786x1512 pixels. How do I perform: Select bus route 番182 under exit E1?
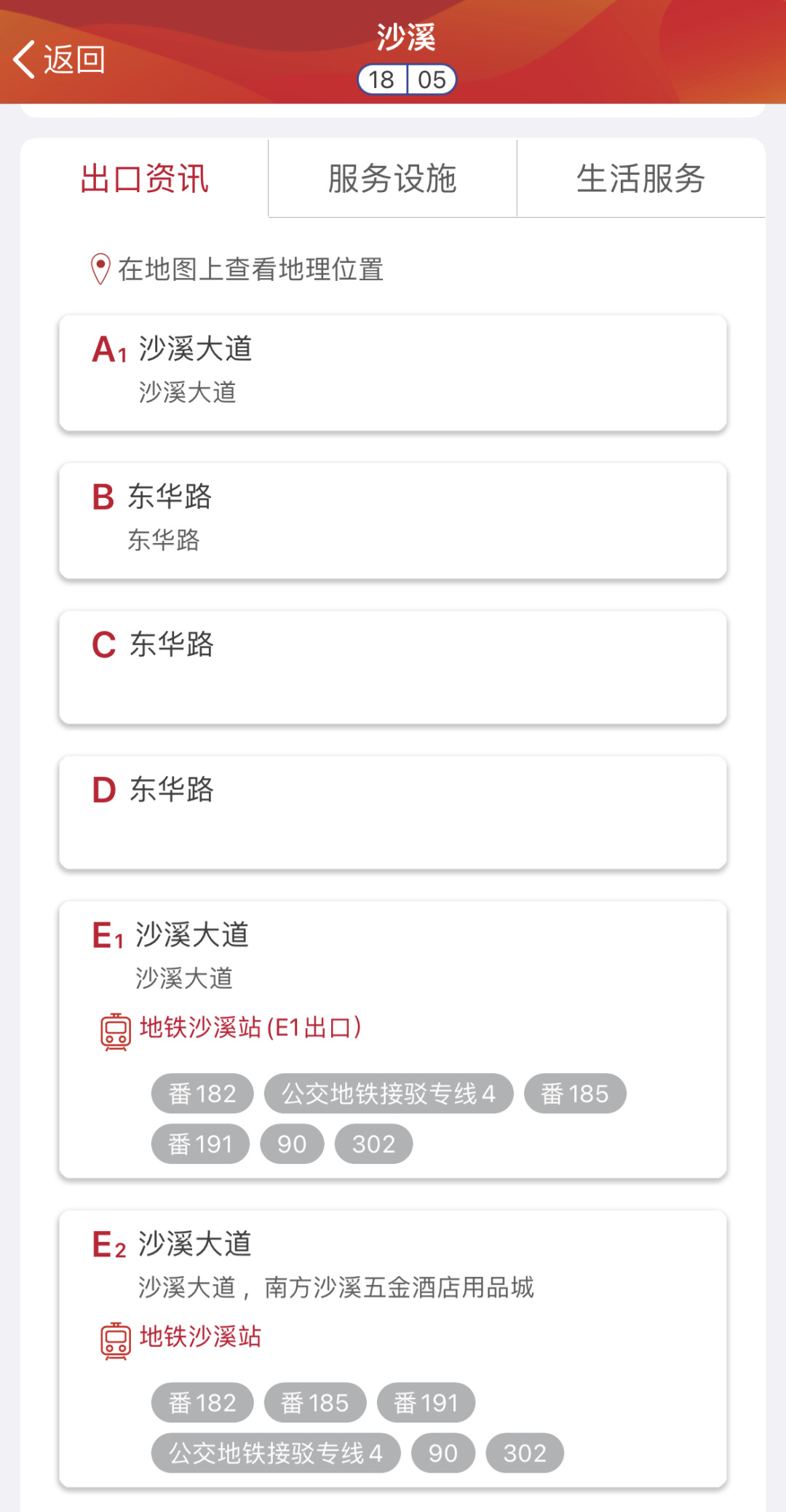coord(202,1093)
